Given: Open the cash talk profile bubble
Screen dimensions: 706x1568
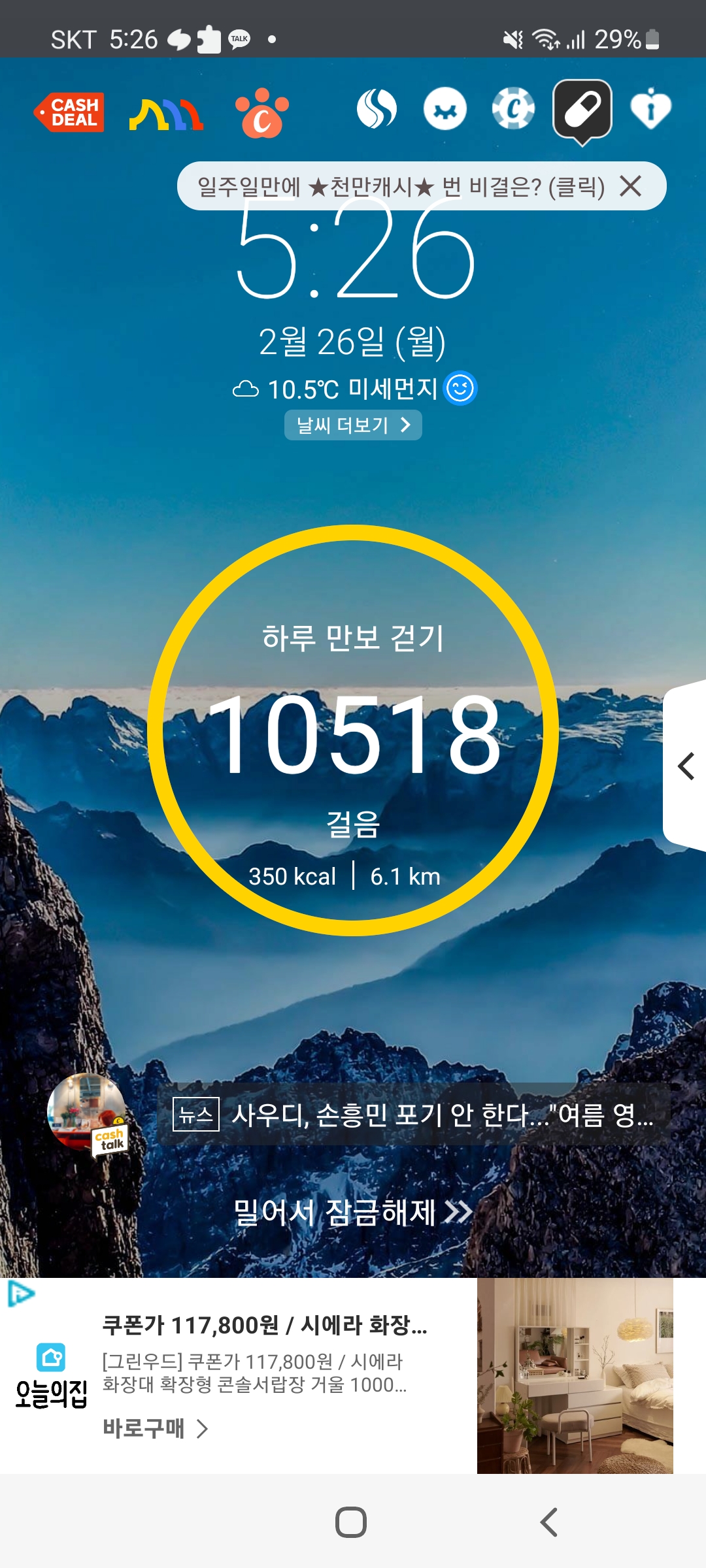Looking at the screenshot, I should coord(88,1113).
